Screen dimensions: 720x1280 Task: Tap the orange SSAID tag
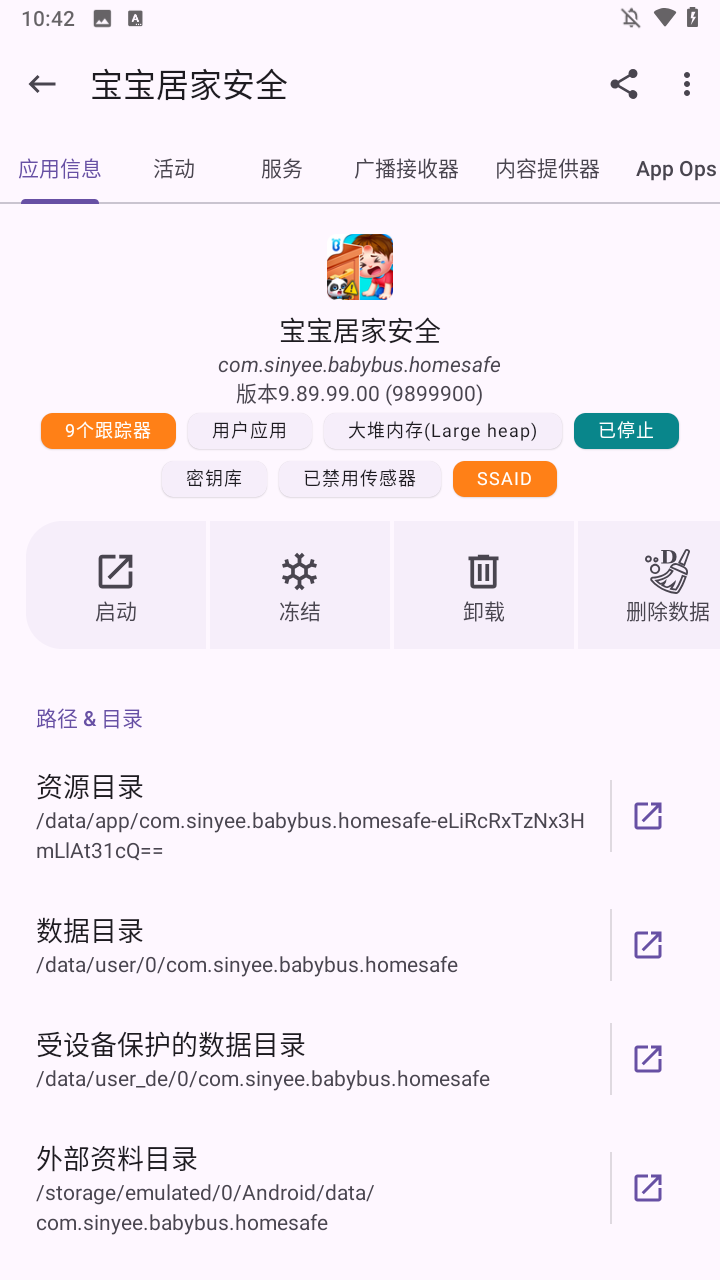[x=505, y=479]
